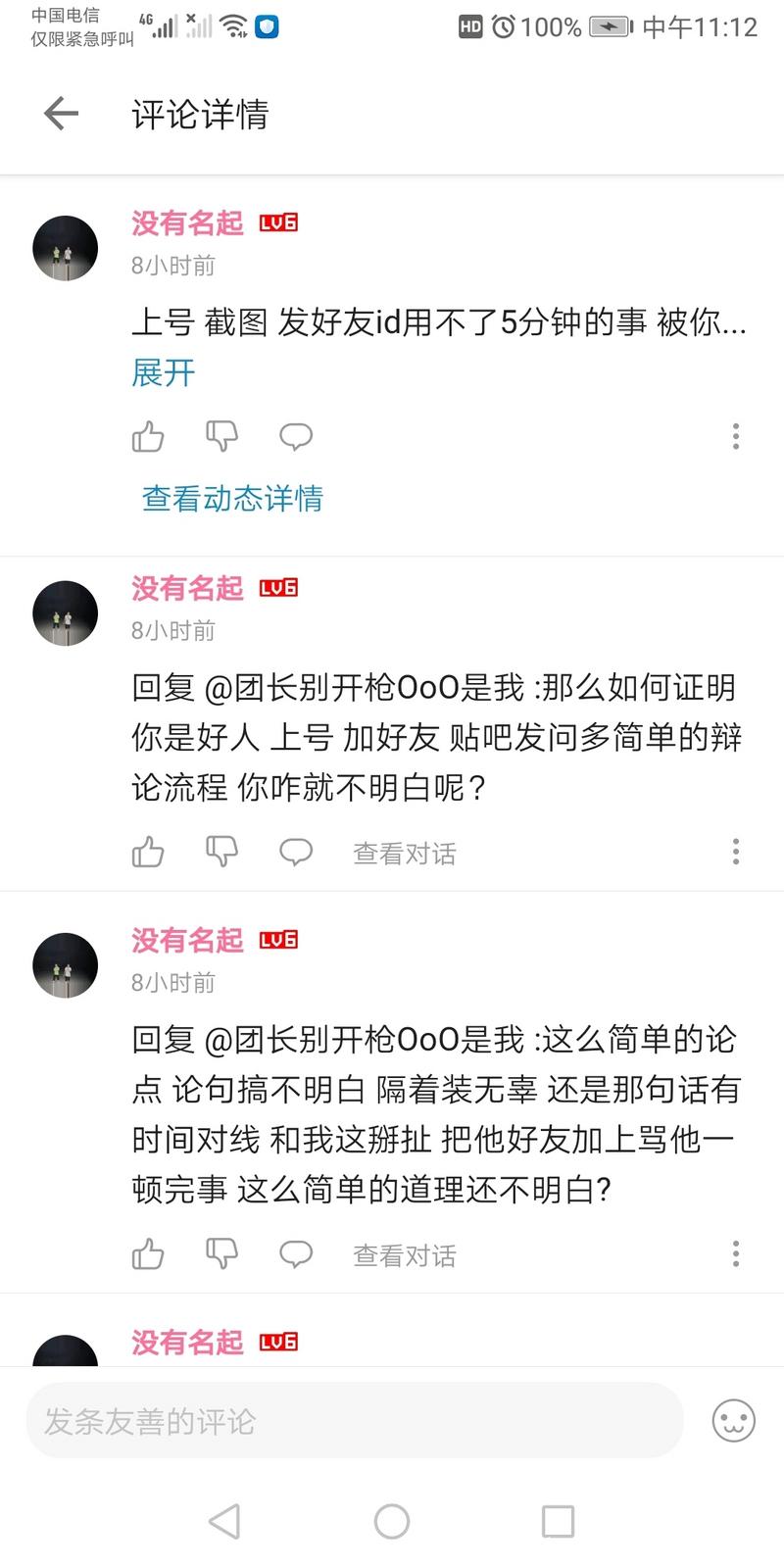Go back from 评论详情 page

(61, 114)
